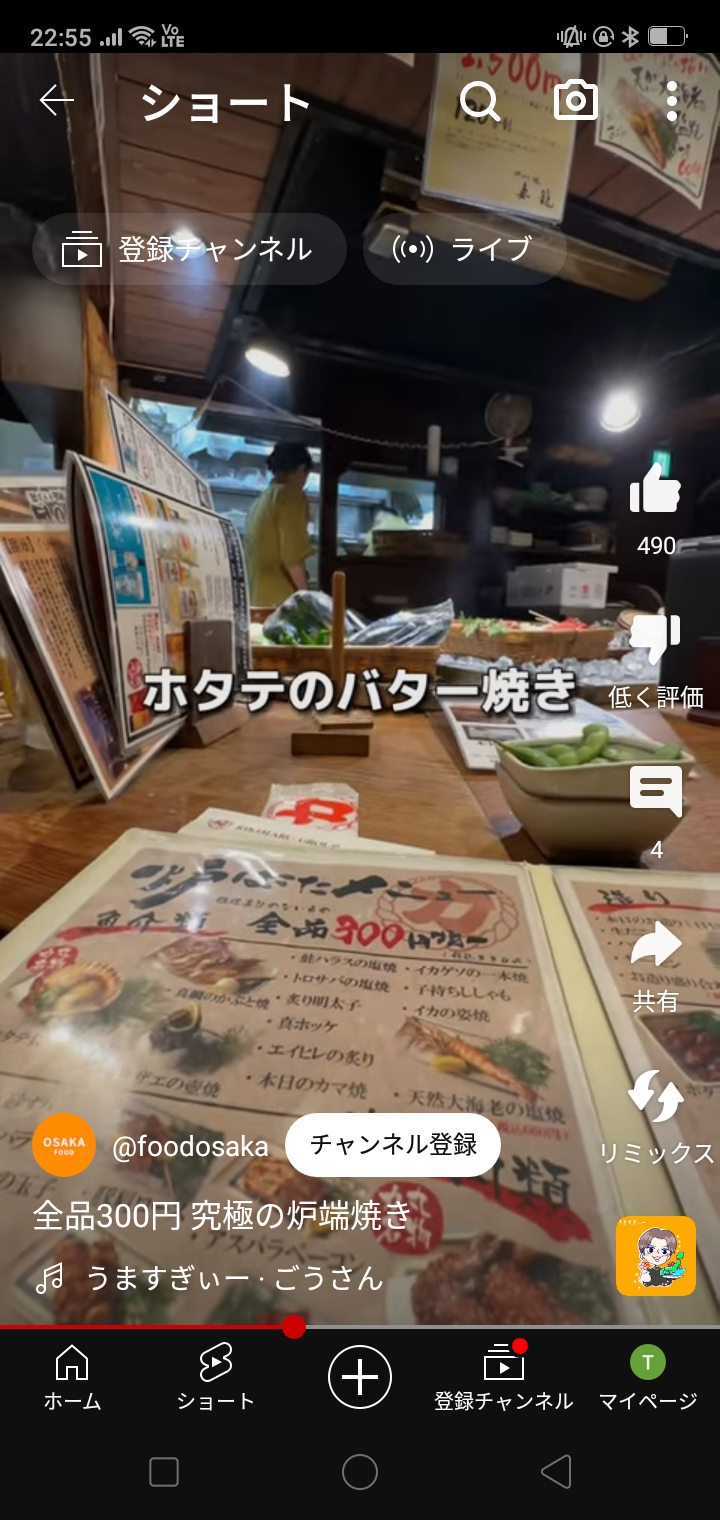Viewport: 720px width, 1520px height.
Task: Select the 登録チャンネル chip
Action: click(189, 249)
